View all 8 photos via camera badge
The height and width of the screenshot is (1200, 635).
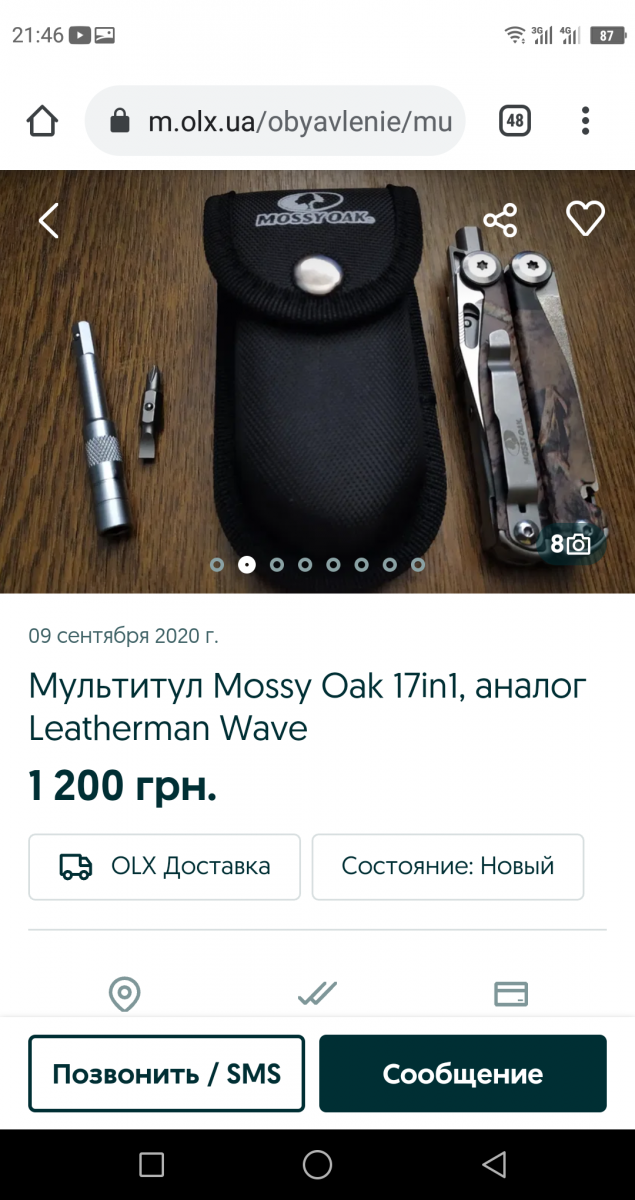point(571,544)
